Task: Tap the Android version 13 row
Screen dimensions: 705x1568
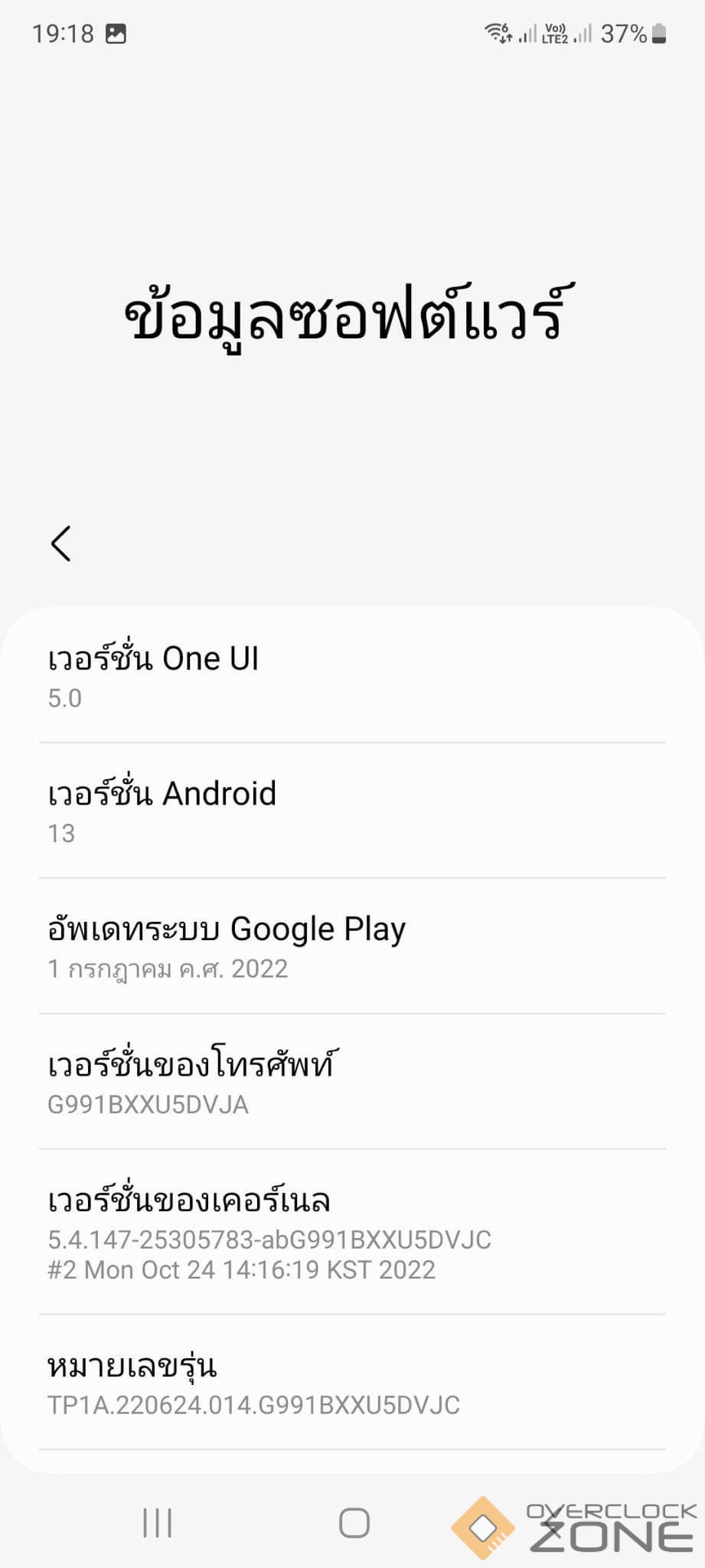Action: tap(352, 811)
